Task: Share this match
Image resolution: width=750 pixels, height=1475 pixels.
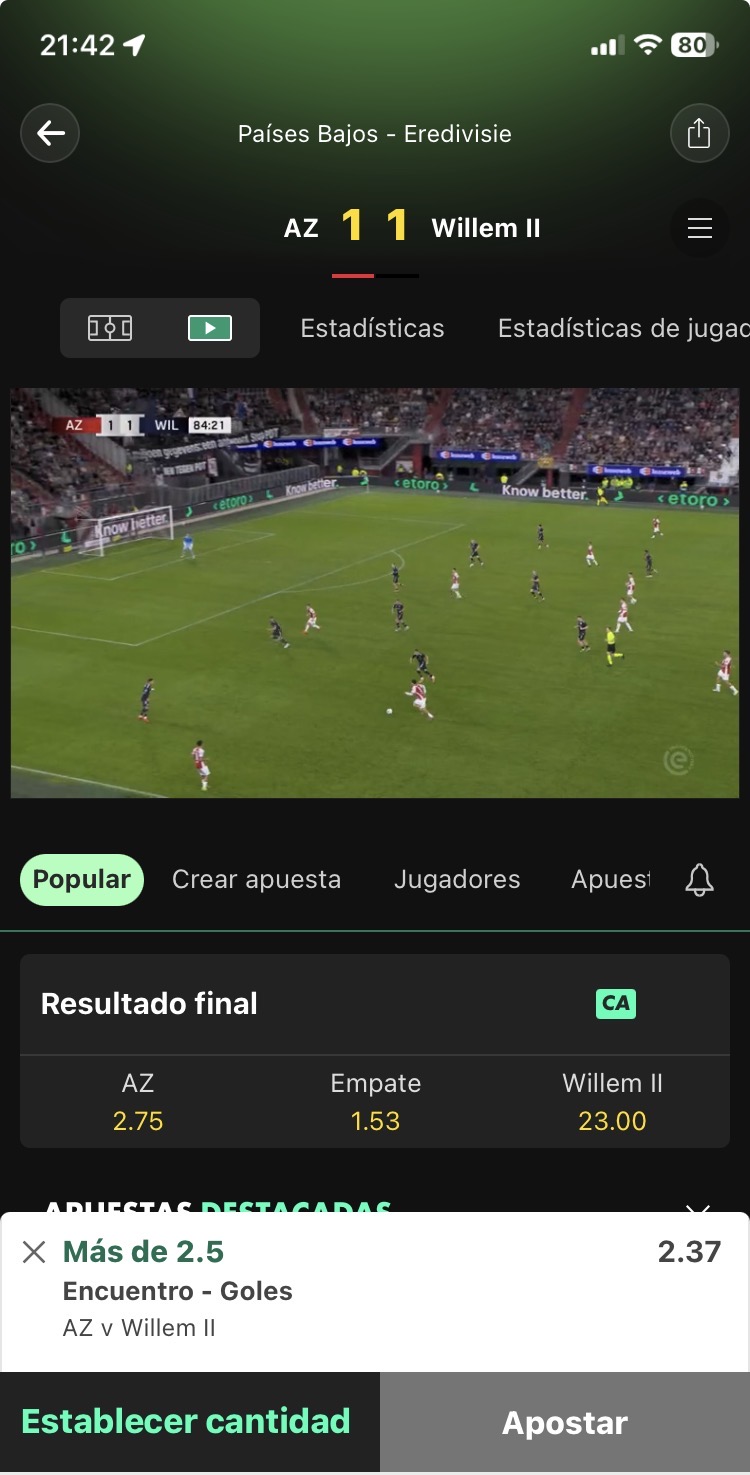Action: coord(699,133)
